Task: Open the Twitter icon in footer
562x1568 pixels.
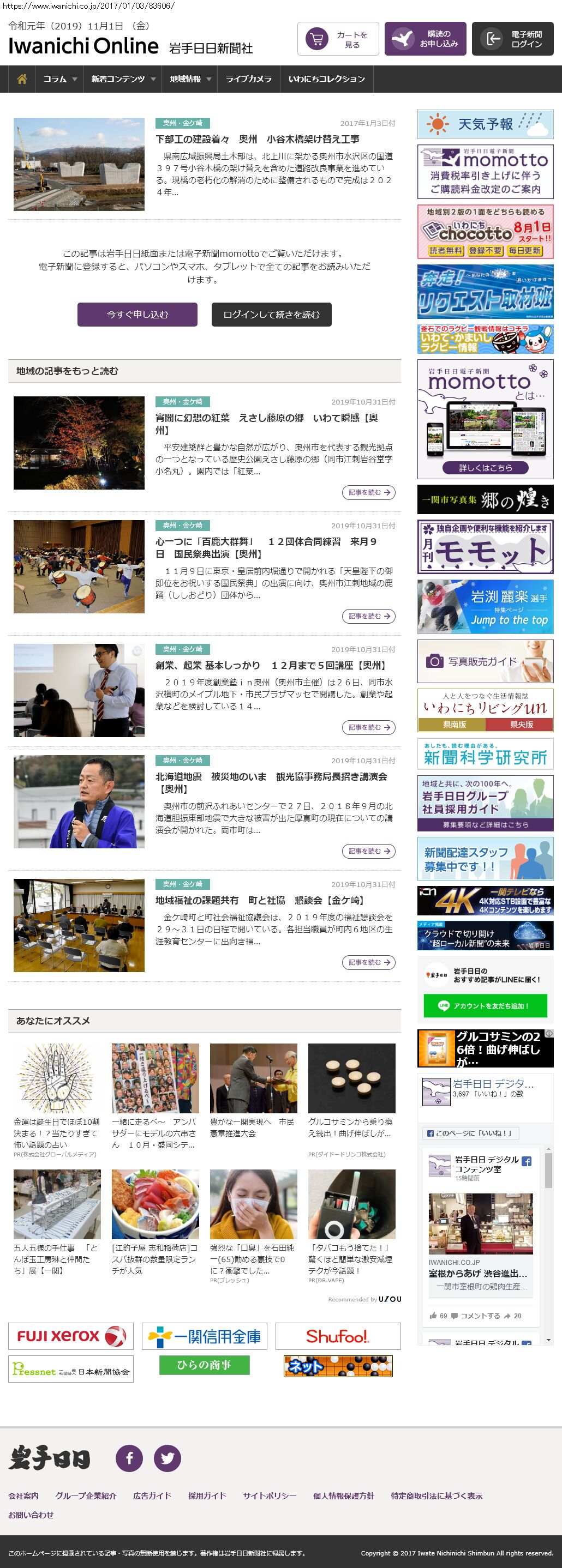Action: tap(167, 1458)
